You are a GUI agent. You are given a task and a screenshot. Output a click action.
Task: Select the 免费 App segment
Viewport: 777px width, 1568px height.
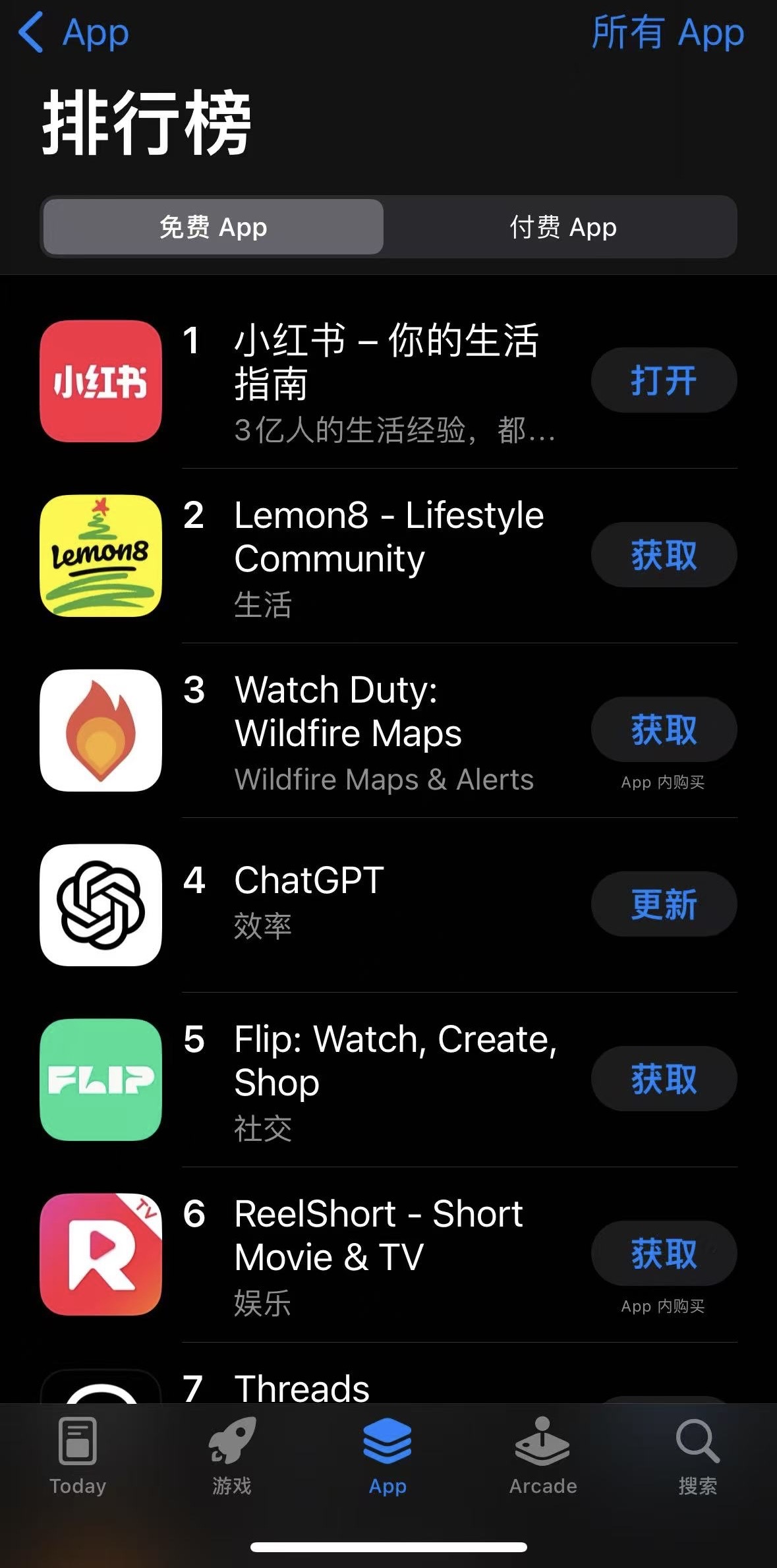tap(213, 227)
